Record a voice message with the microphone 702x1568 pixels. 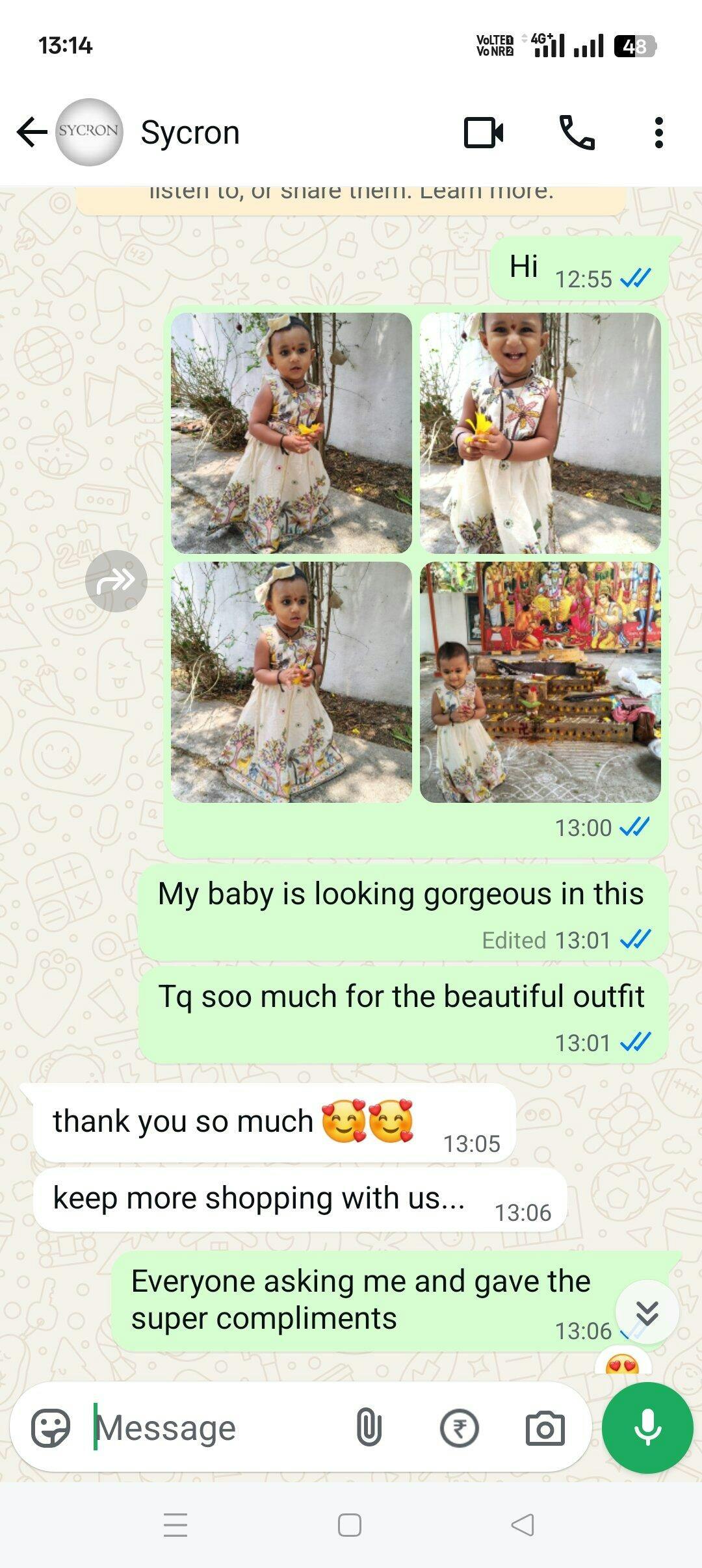pos(647,1428)
